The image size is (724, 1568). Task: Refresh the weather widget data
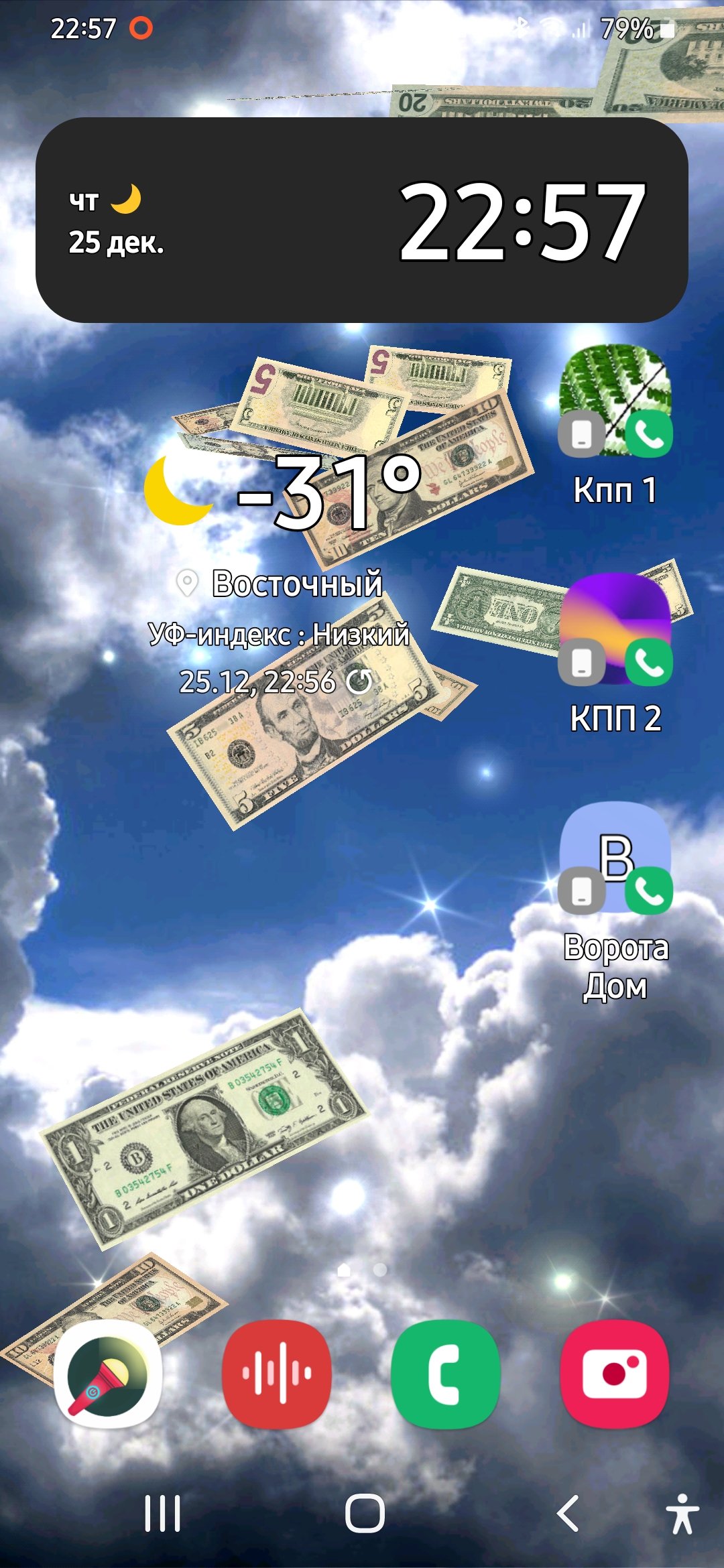point(359,681)
